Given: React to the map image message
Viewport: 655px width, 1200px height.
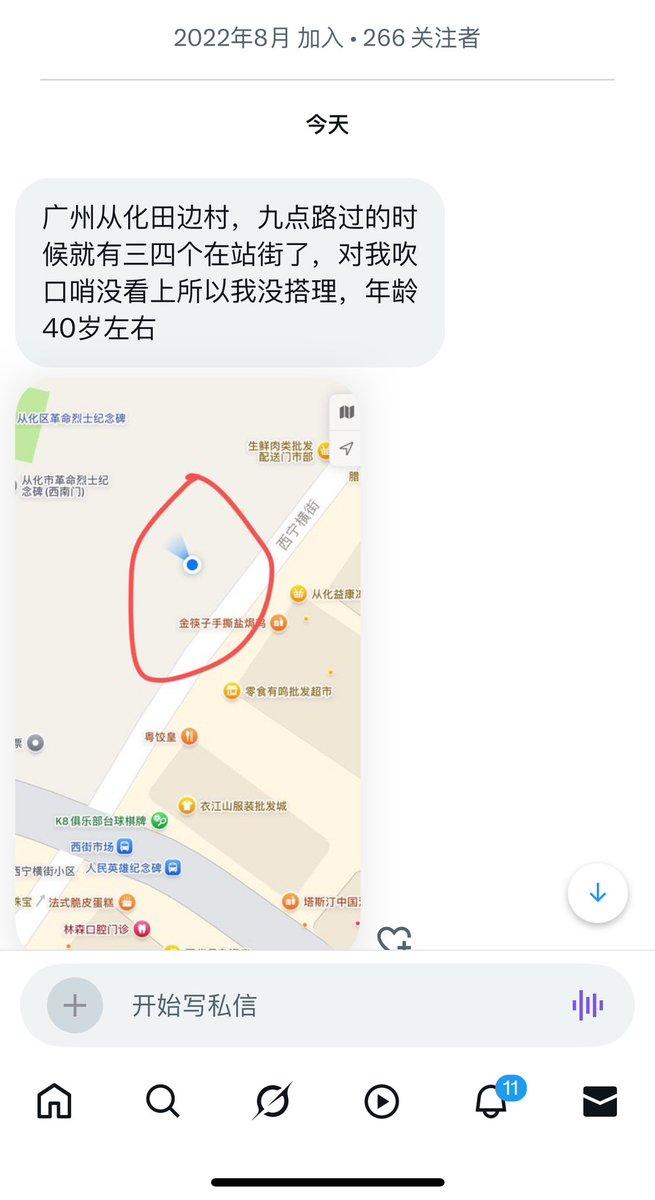Looking at the screenshot, I should (394, 939).
